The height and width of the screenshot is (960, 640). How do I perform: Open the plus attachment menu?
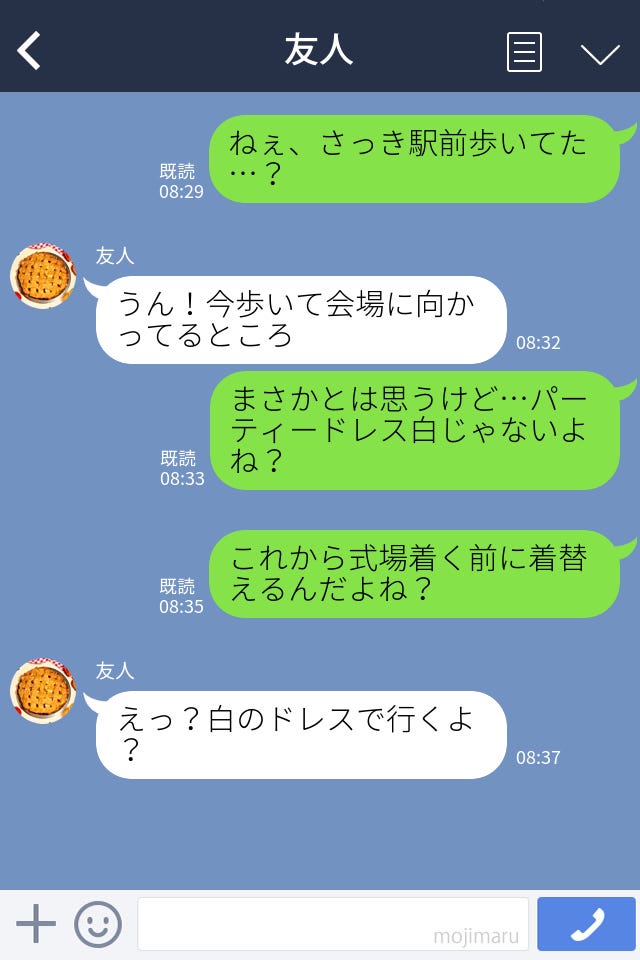(x=36, y=924)
